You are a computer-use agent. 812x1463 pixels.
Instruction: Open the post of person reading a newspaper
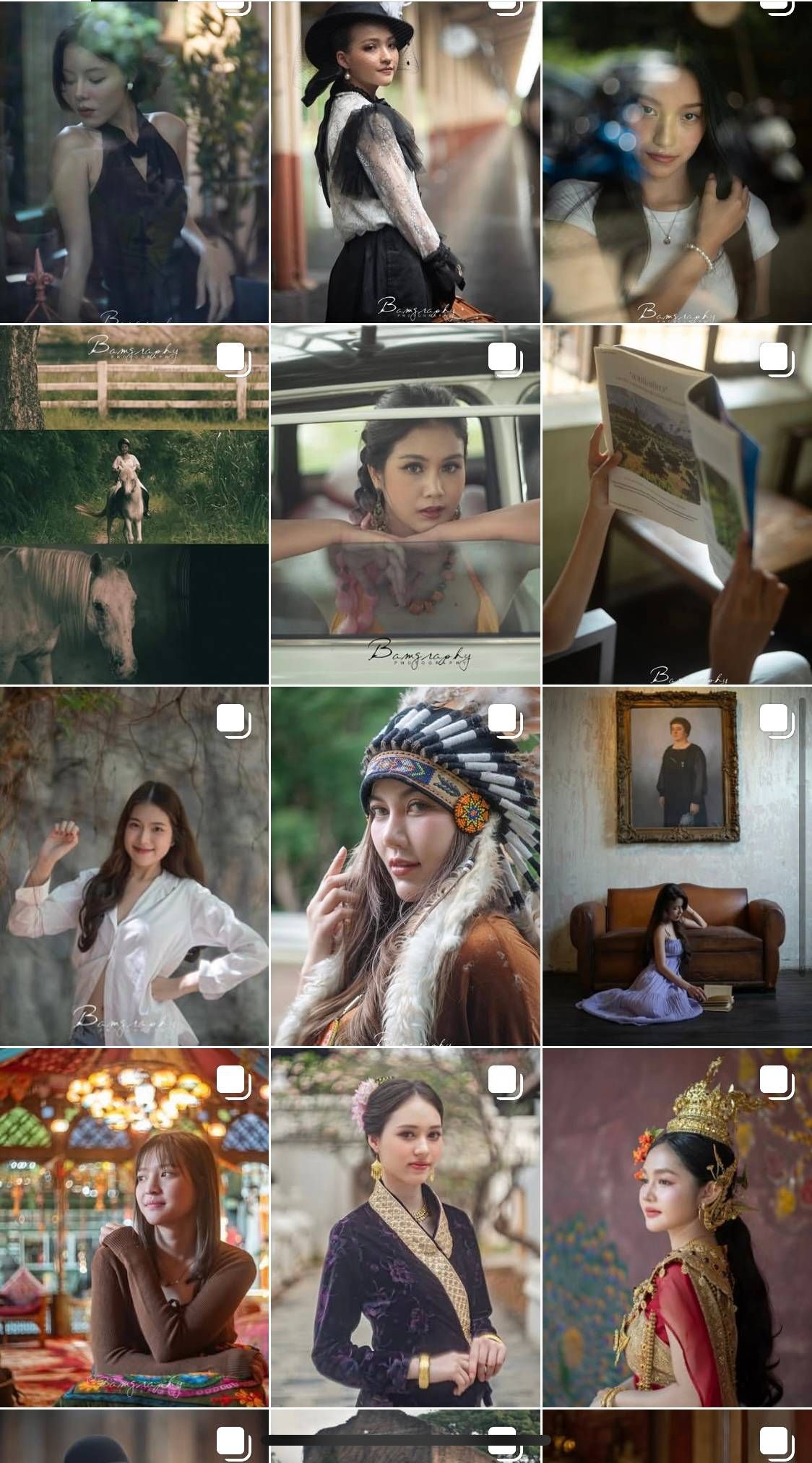(677, 505)
